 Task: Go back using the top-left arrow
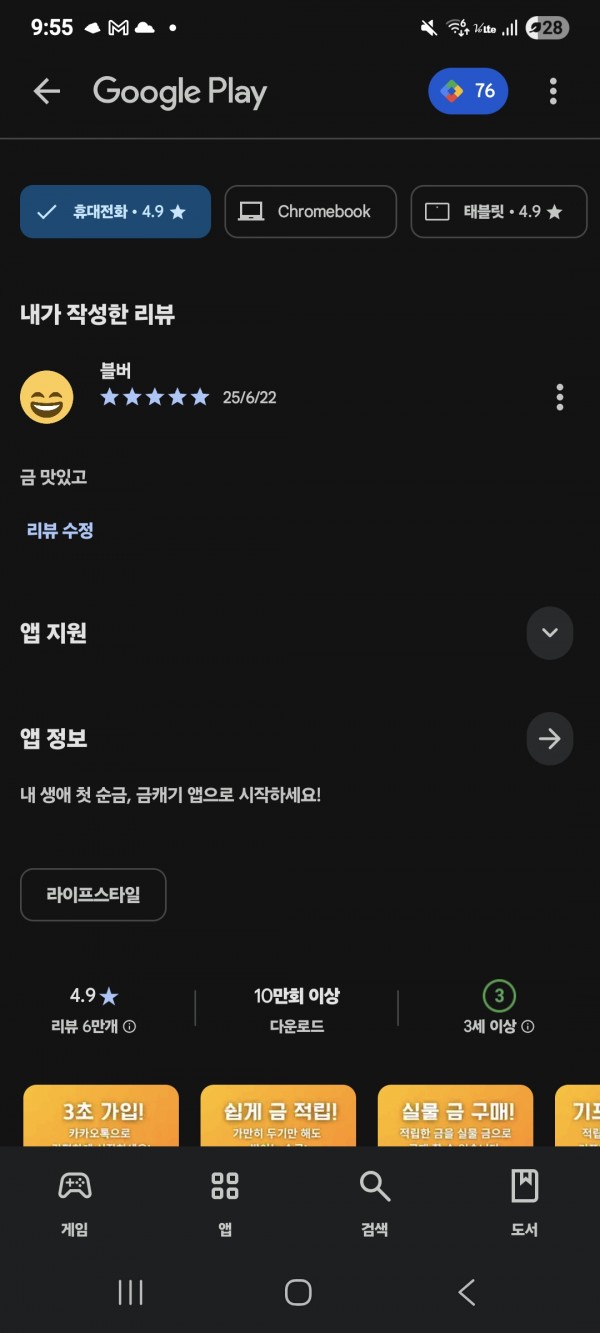tap(47, 92)
